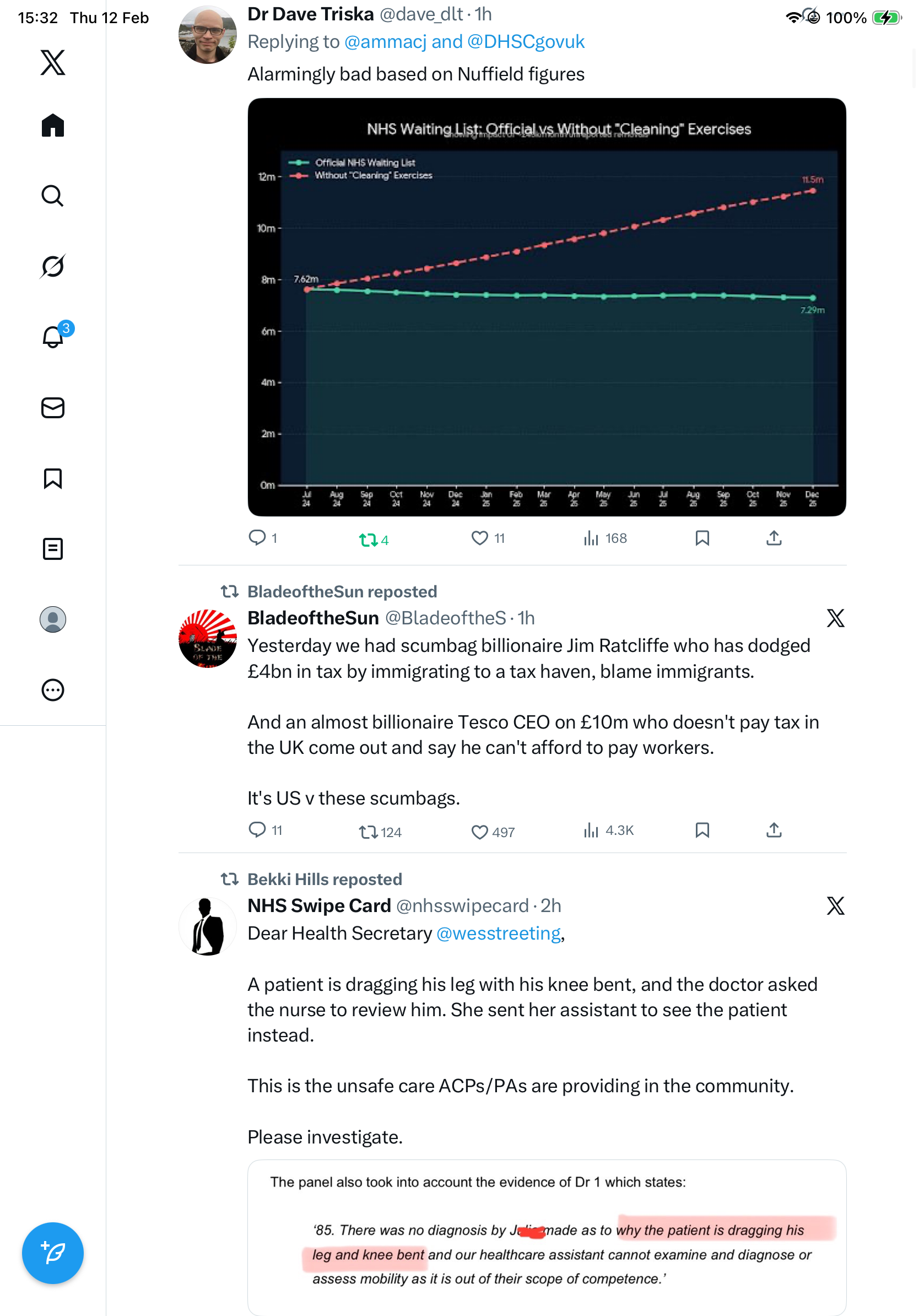Image resolution: width=919 pixels, height=1316 pixels.
Task: Open the NHS waiting list chart image
Action: pos(546,306)
